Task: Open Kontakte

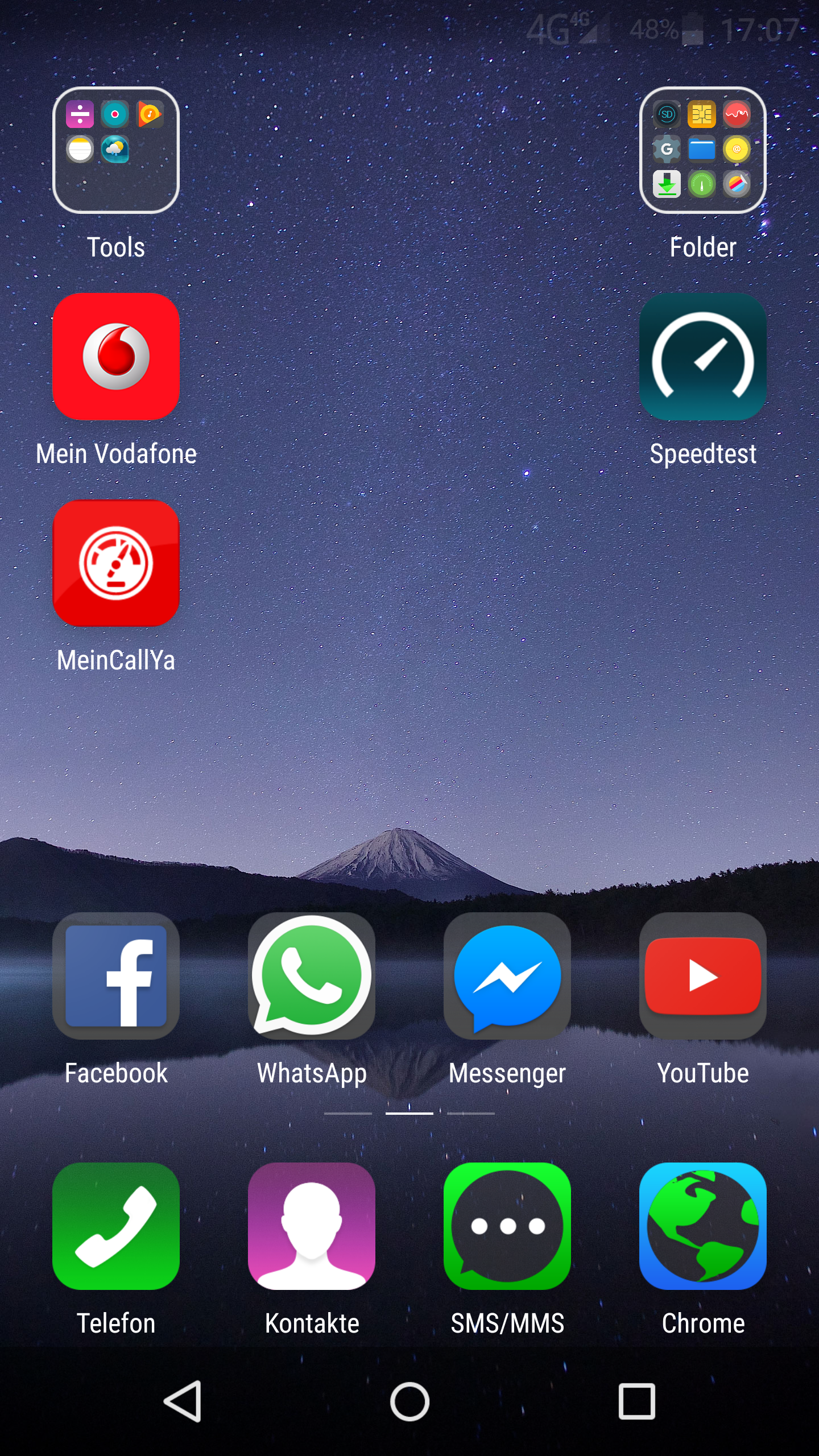Action: coord(312,1226)
